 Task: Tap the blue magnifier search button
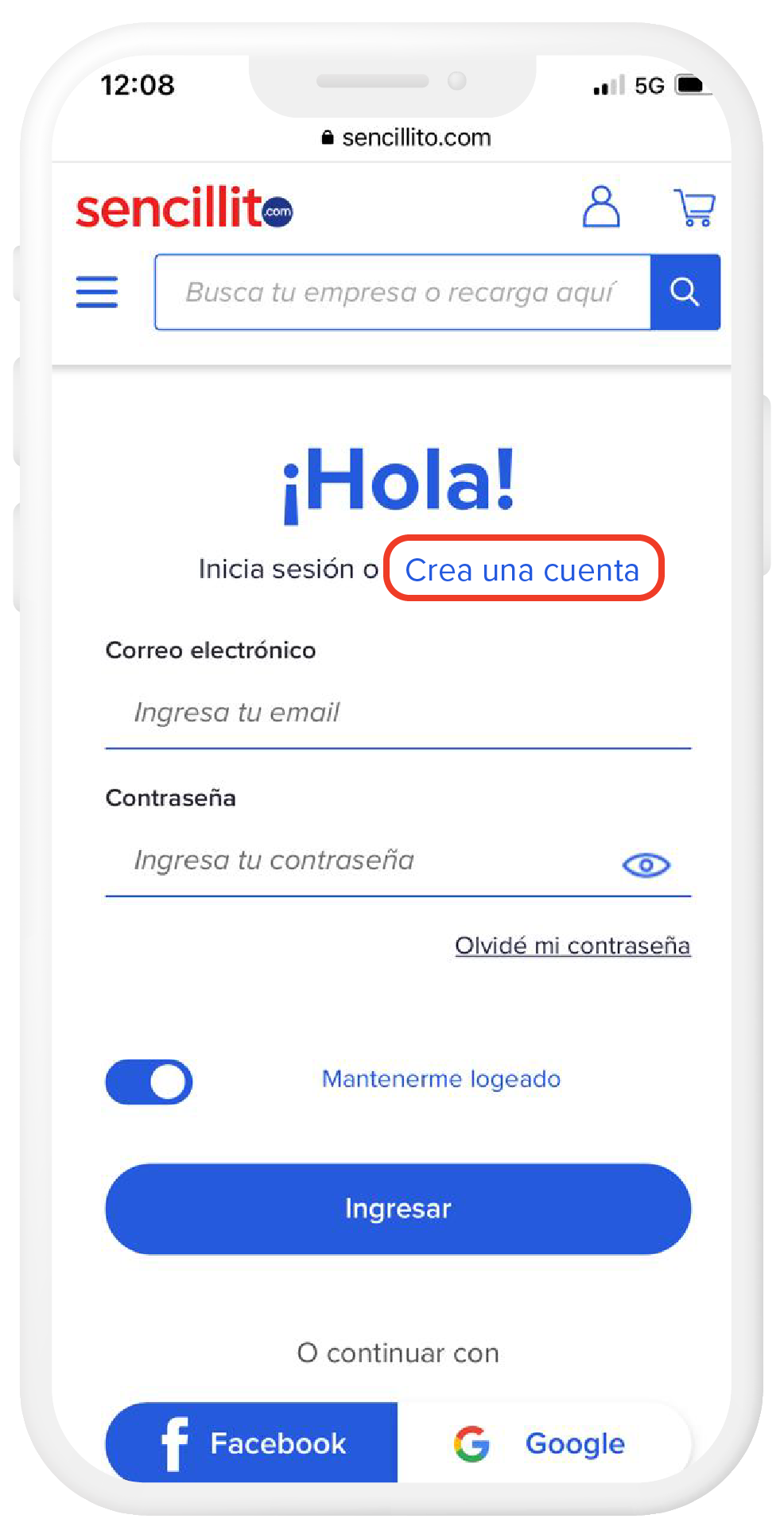coord(685,292)
